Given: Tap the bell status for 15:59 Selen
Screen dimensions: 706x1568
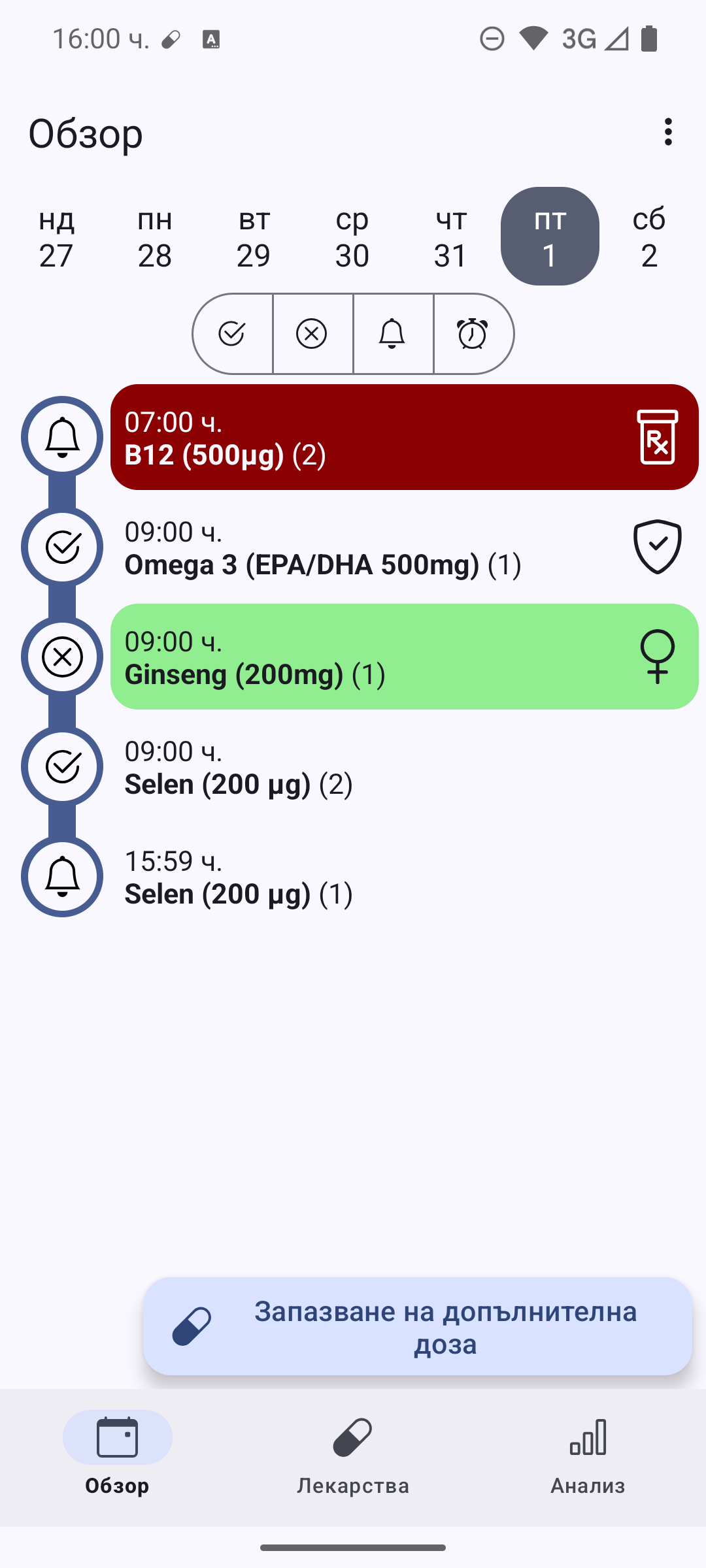Looking at the screenshot, I should [x=62, y=876].
